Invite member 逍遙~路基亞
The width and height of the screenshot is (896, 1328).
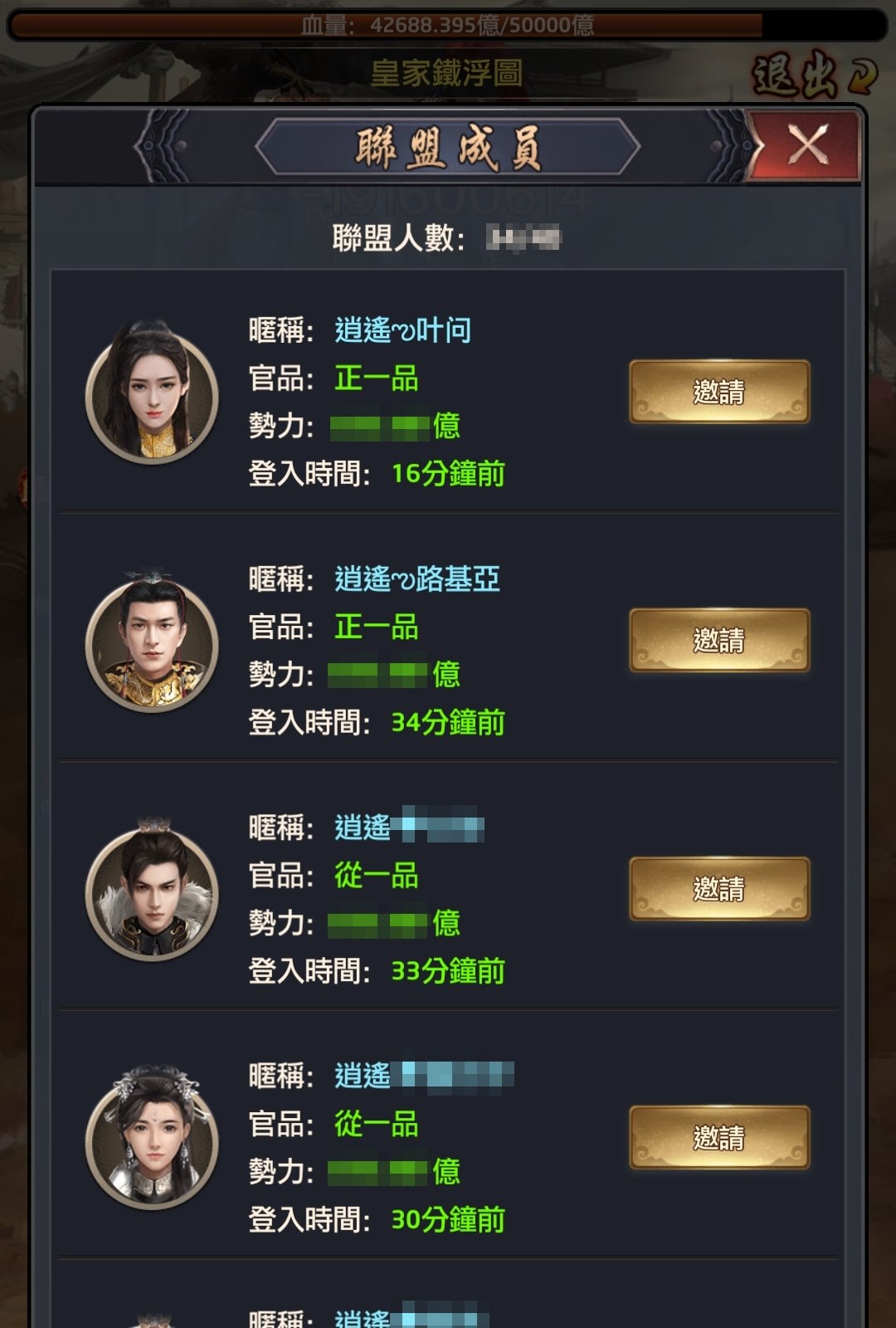click(718, 640)
